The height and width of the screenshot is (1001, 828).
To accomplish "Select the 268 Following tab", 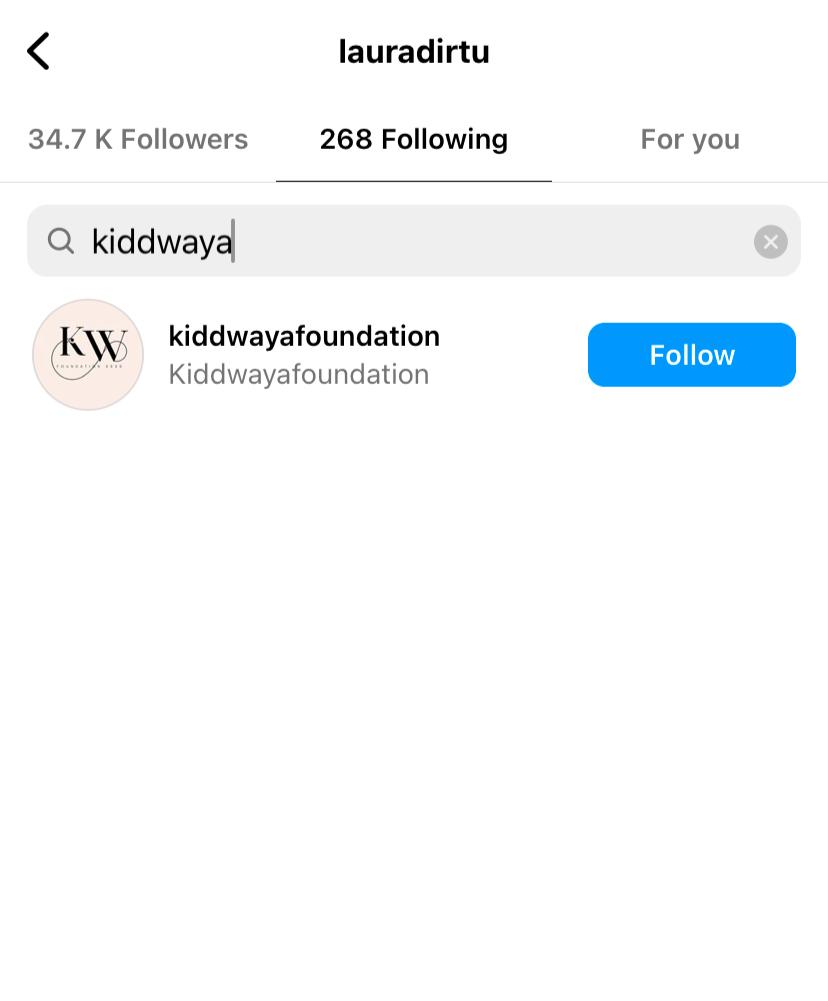I will [x=413, y=139].
